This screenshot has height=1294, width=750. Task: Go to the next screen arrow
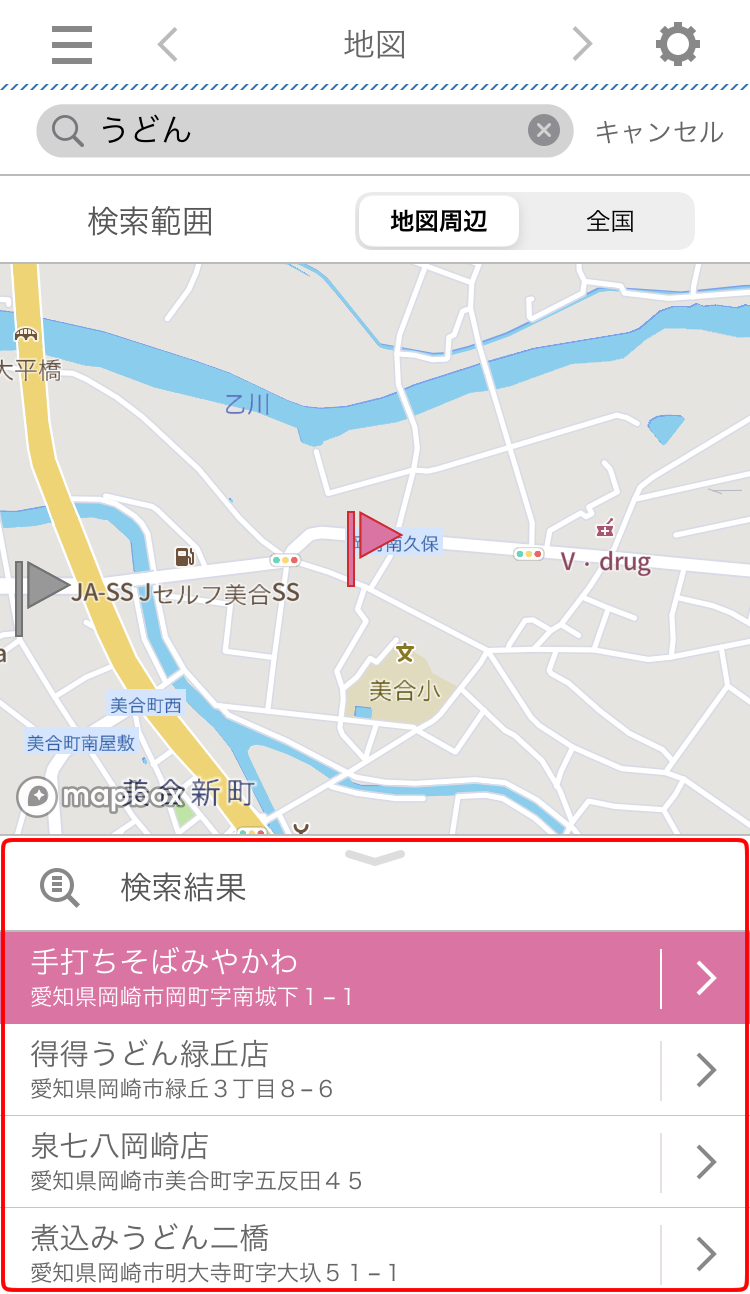pos(582,45)
